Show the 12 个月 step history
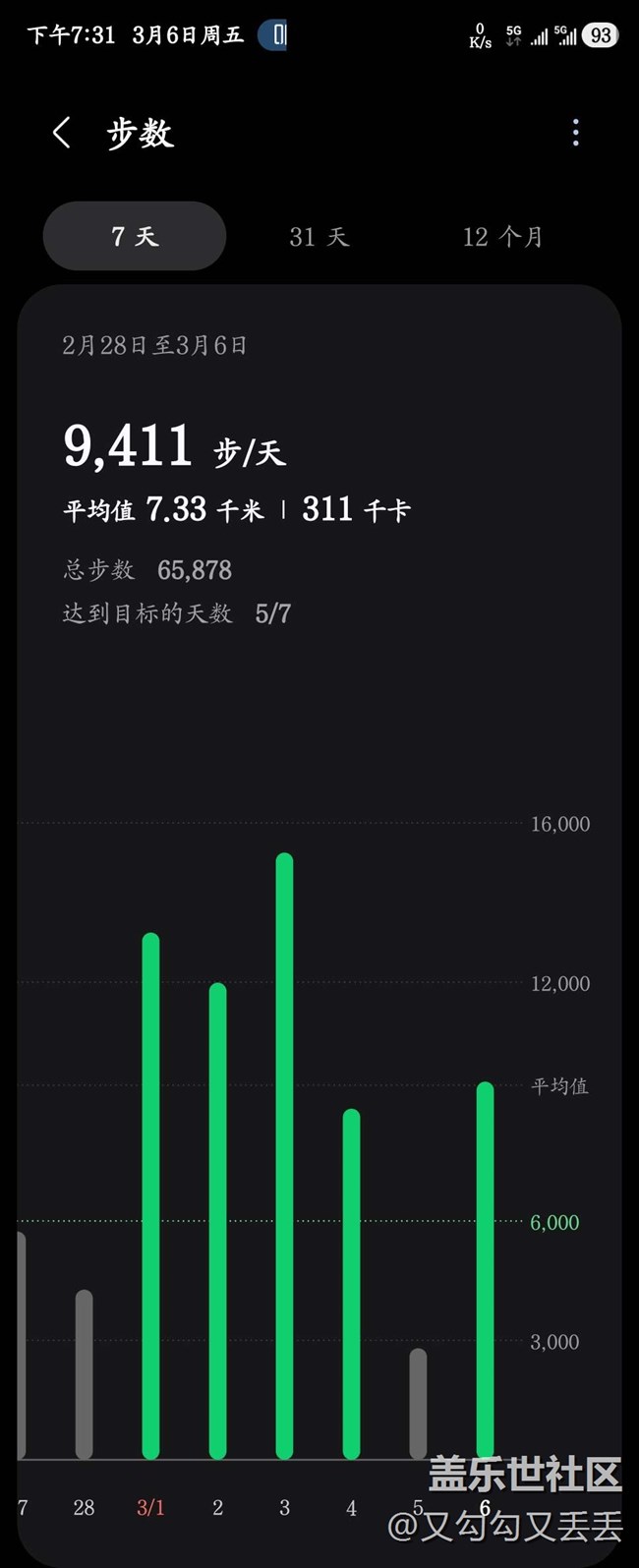 (502, 236)
